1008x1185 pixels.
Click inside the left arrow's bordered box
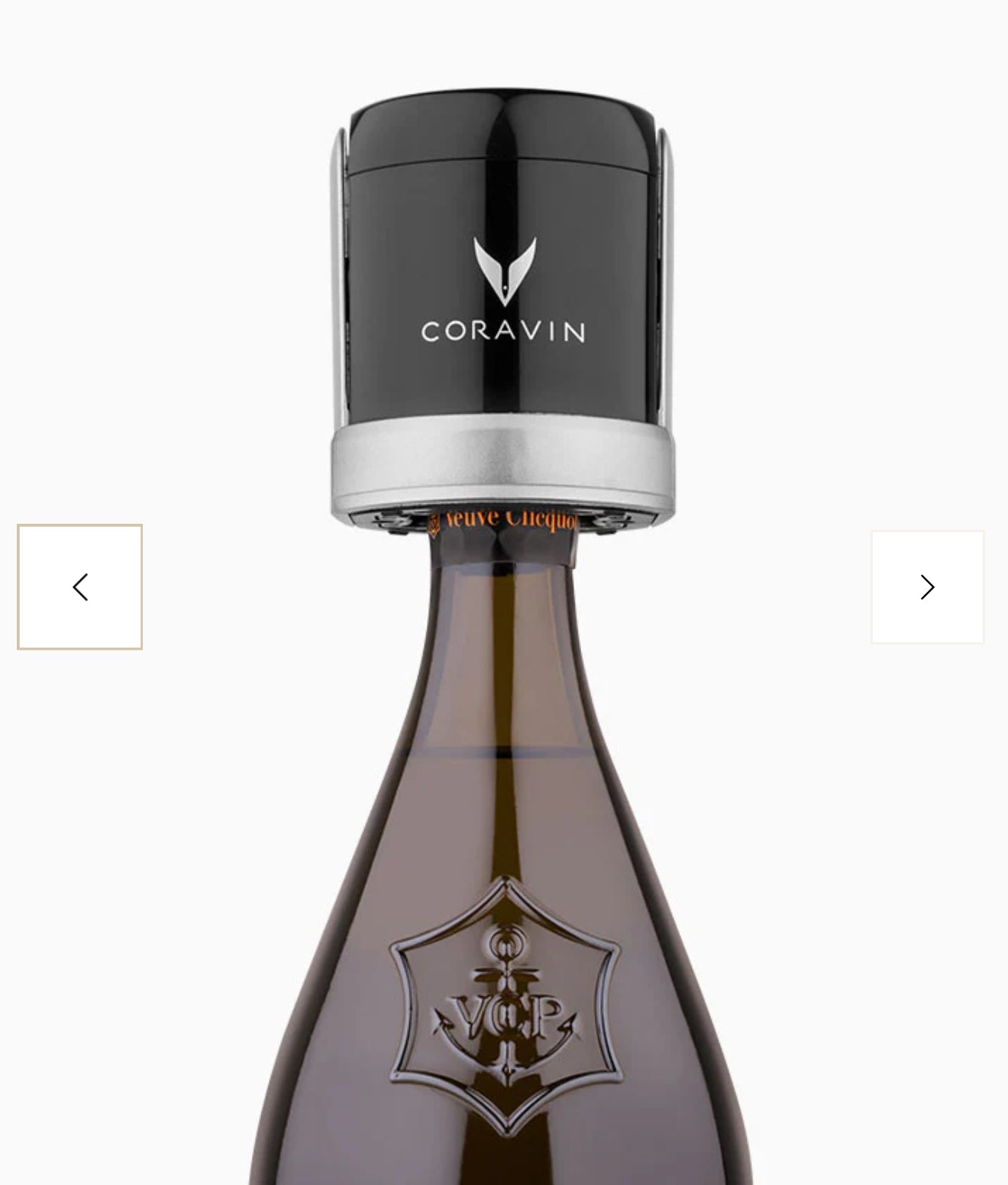pos(79,586)
